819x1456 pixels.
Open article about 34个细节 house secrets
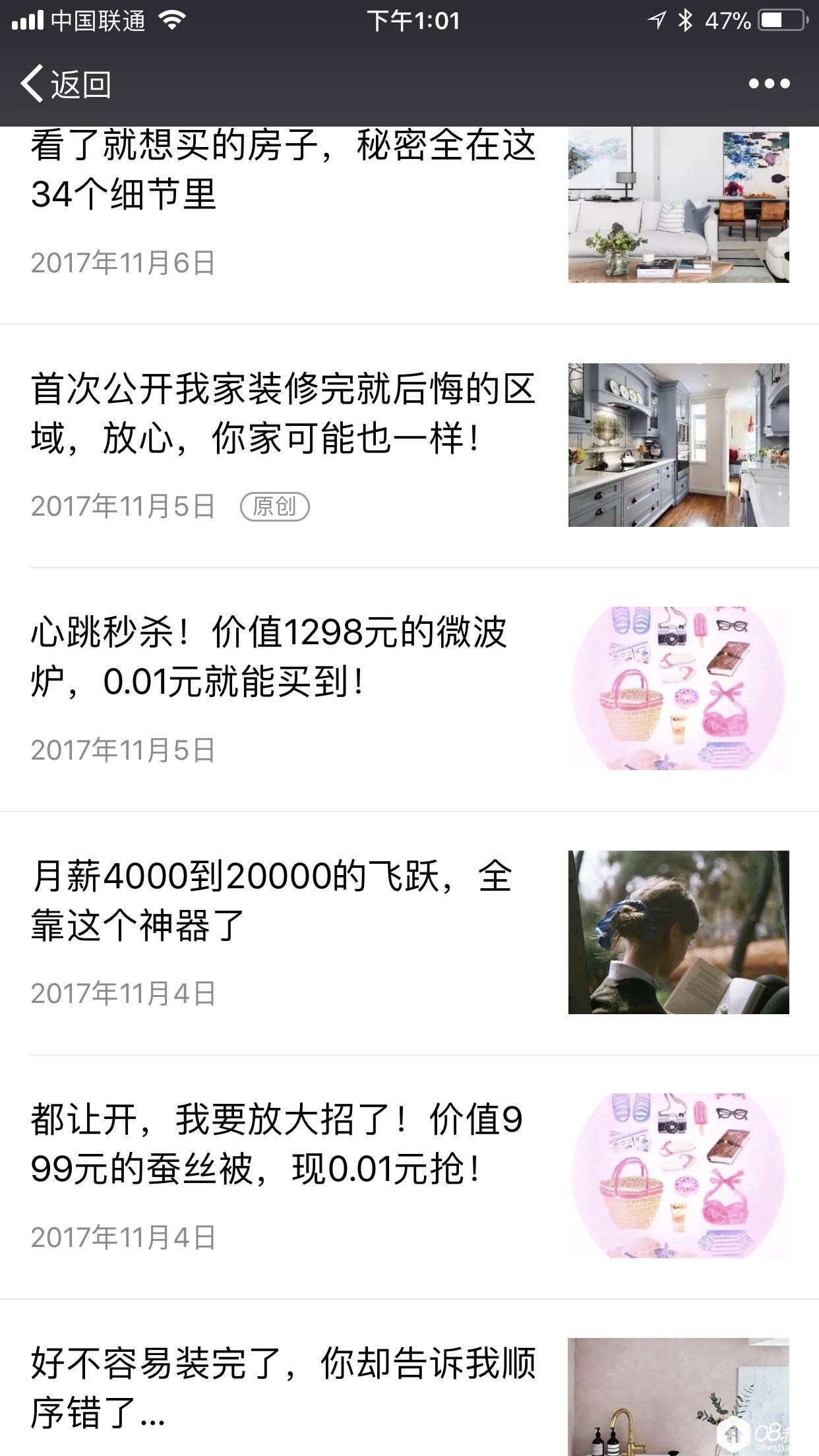[x=284, y=170]
